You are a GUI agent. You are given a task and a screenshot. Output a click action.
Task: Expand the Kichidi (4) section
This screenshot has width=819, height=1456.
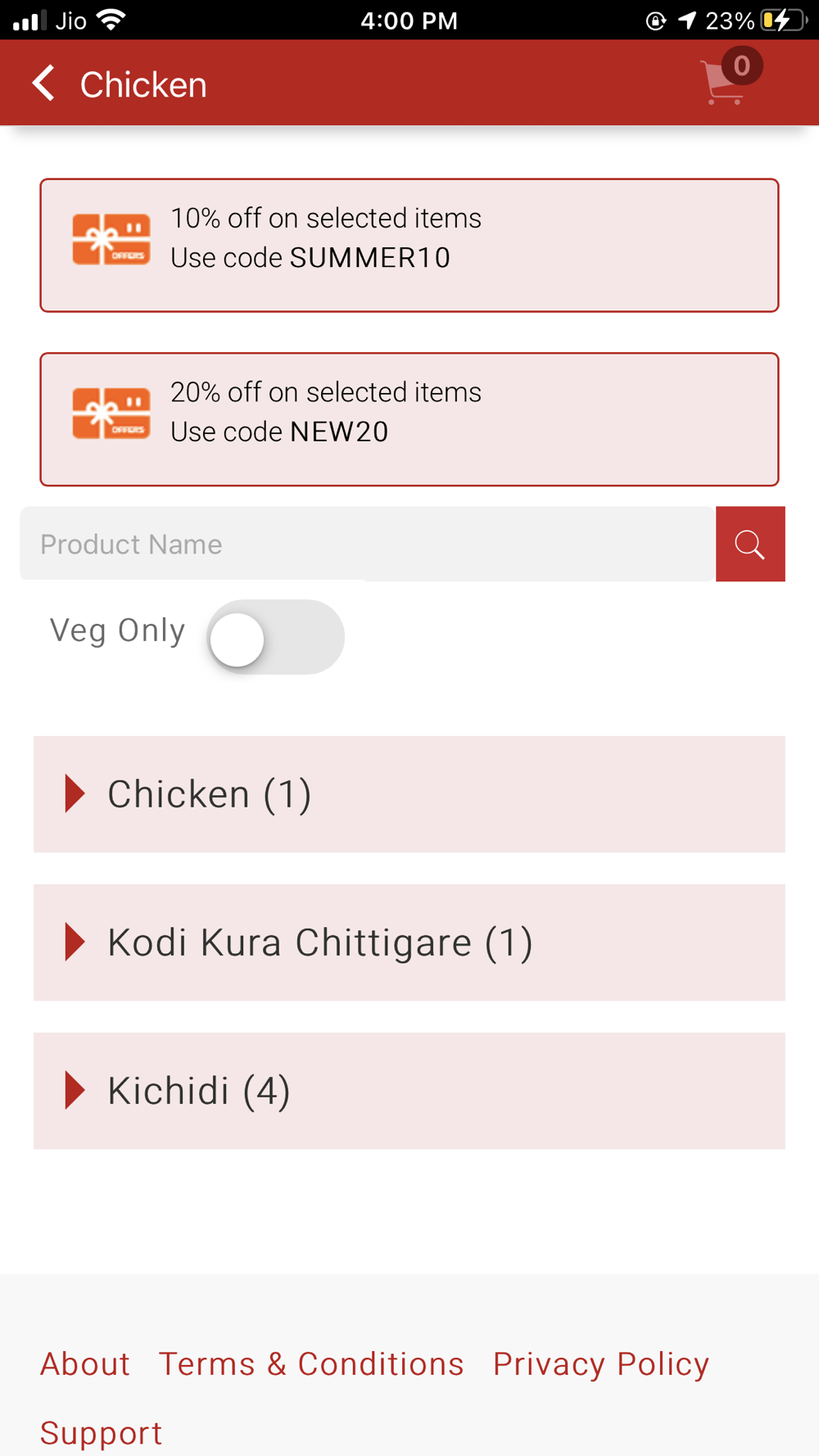click(409, 1091)
